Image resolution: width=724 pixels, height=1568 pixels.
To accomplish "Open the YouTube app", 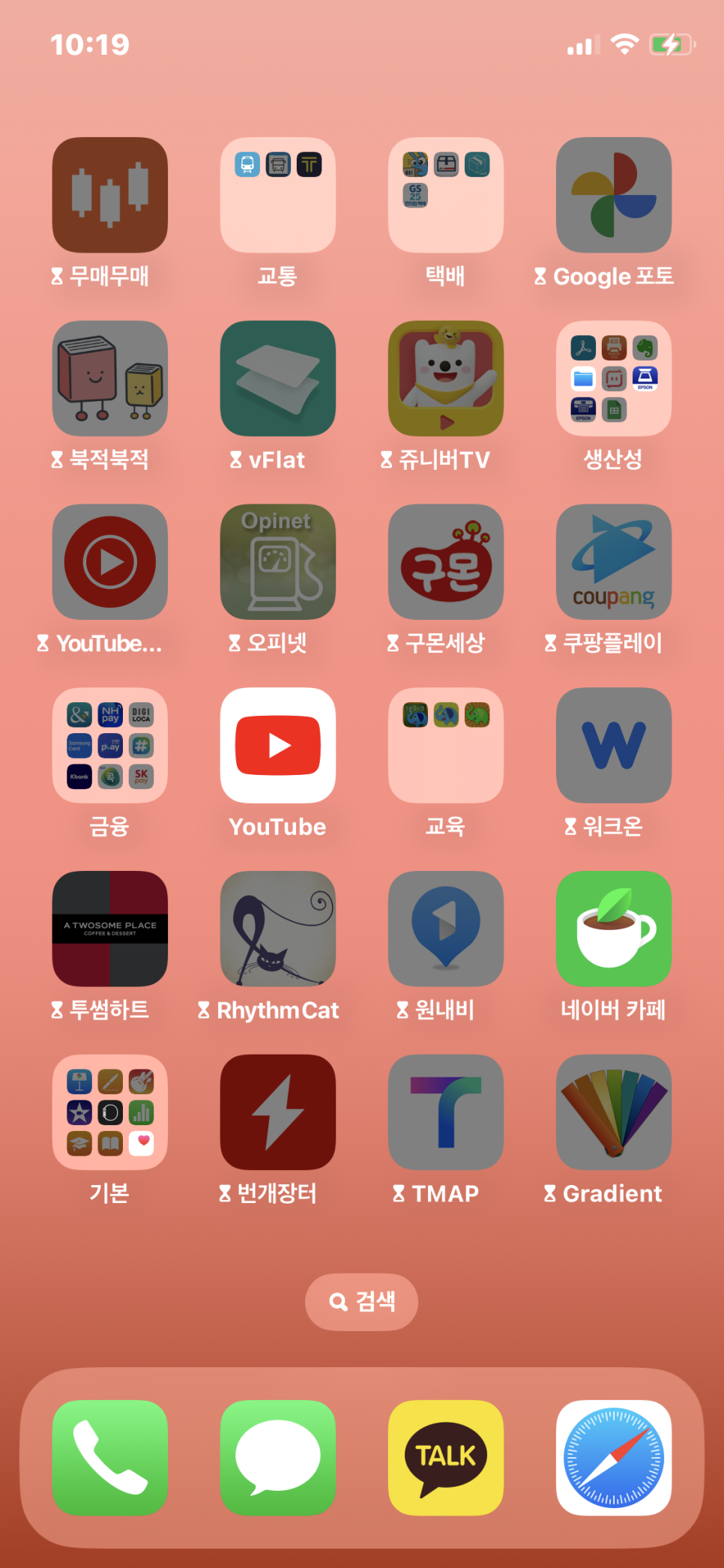I will pos(277,746).
